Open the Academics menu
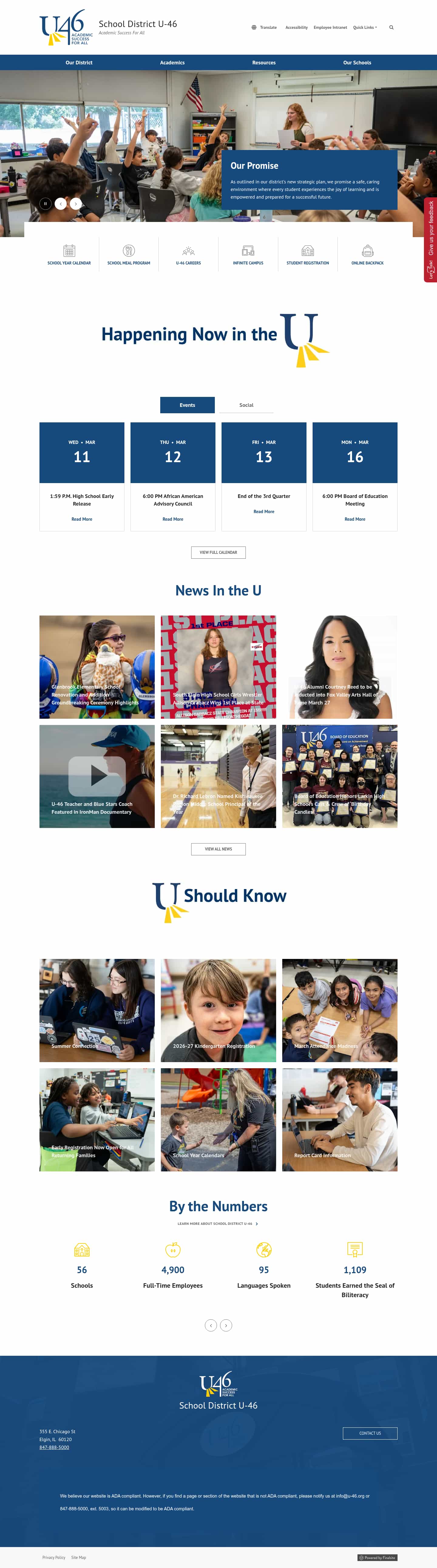This screenshot has width=437, height=1568. pos(172,63)
